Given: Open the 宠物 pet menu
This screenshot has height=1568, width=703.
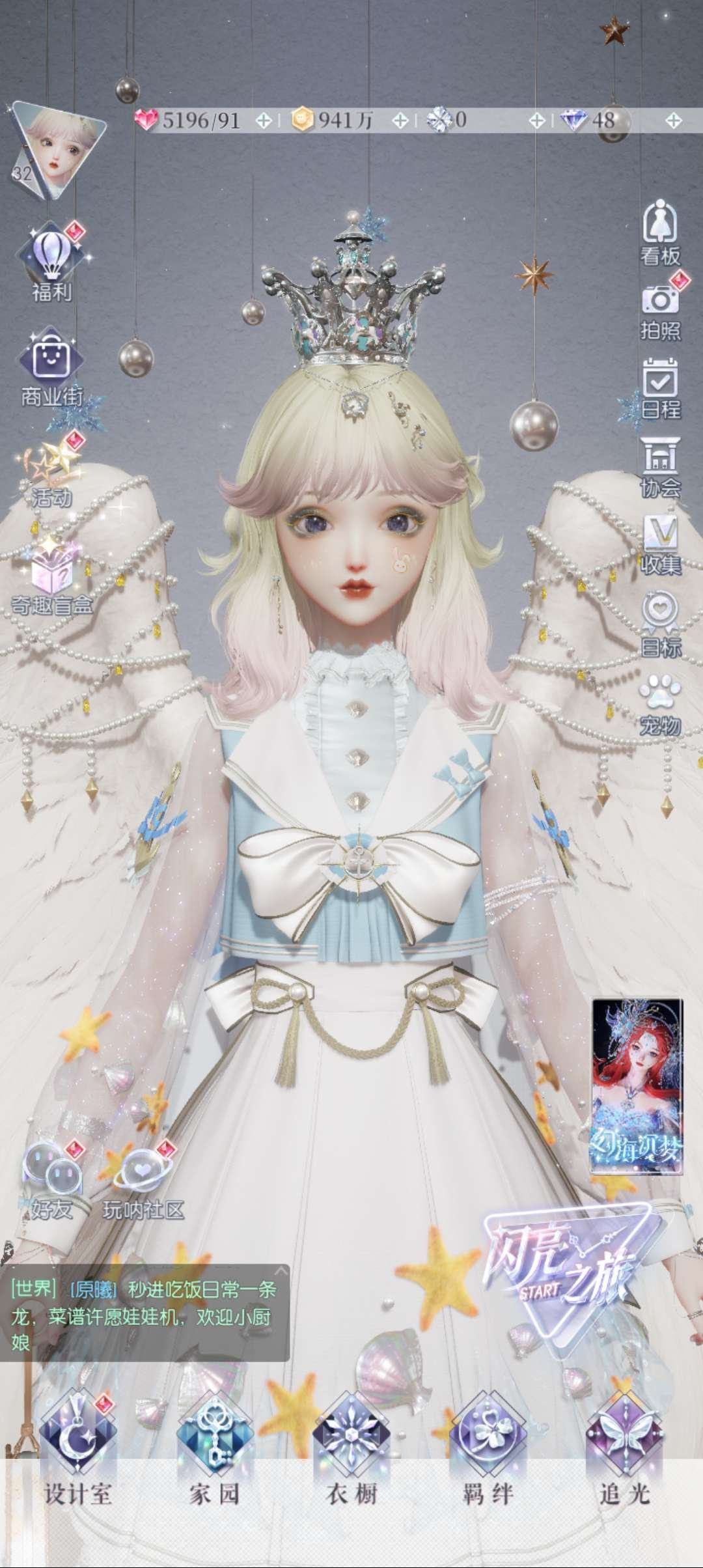Looking at the screenshot, I should pos(660,702).
